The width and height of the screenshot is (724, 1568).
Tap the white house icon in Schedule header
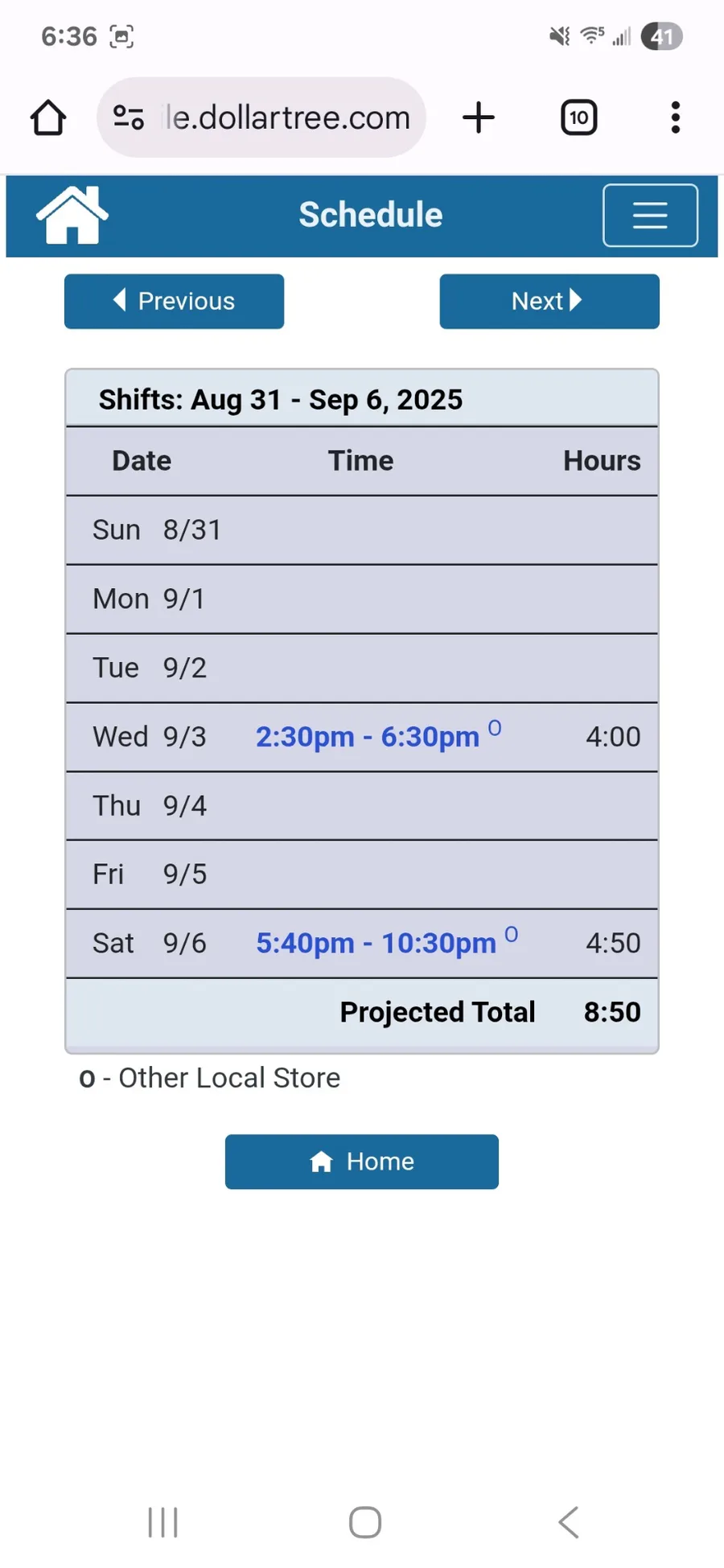(72, 215)
